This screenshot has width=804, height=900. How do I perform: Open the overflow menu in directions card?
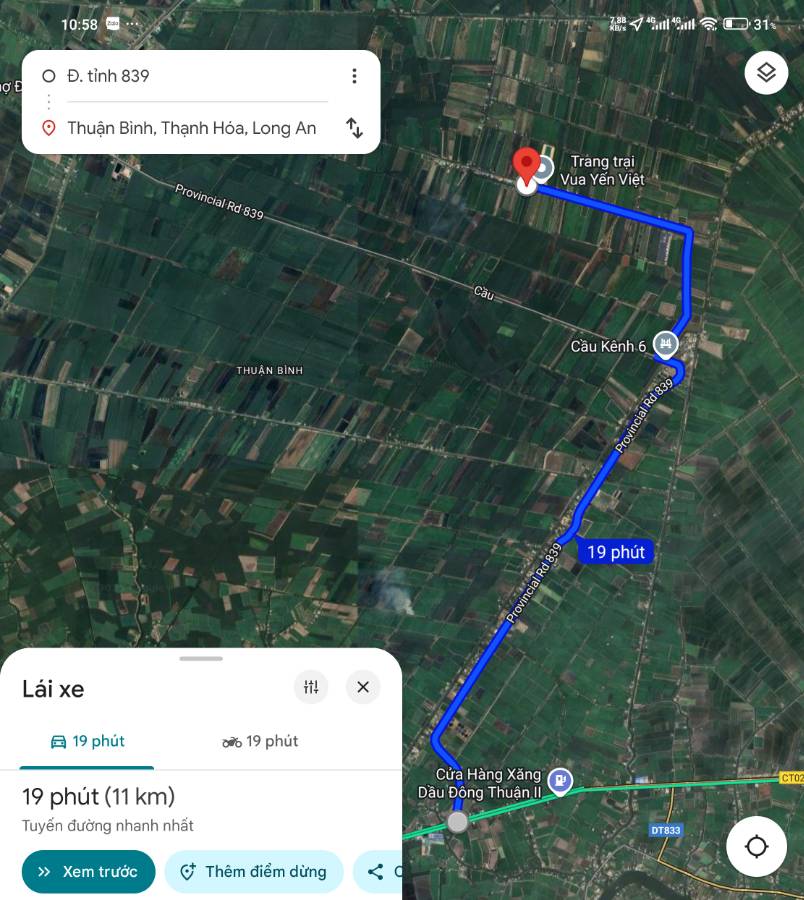pyautogui.click(x=354, y=76)
